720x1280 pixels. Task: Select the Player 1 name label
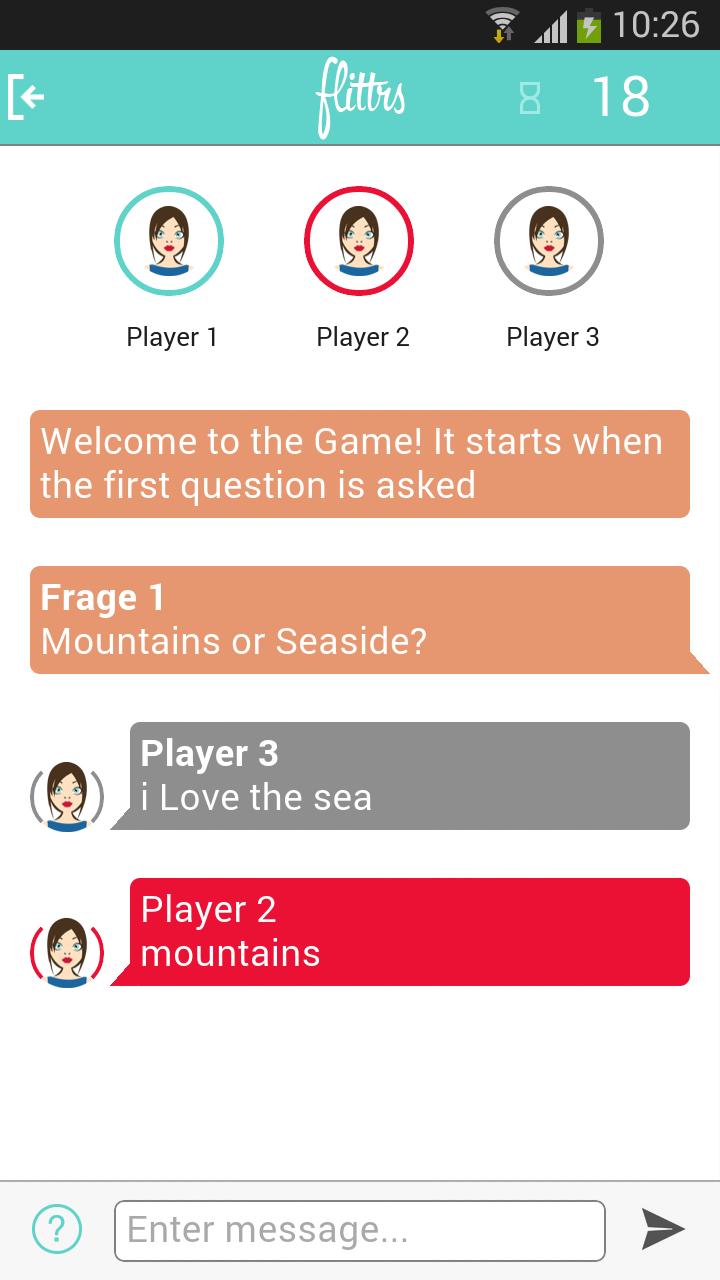click(170, 337)
